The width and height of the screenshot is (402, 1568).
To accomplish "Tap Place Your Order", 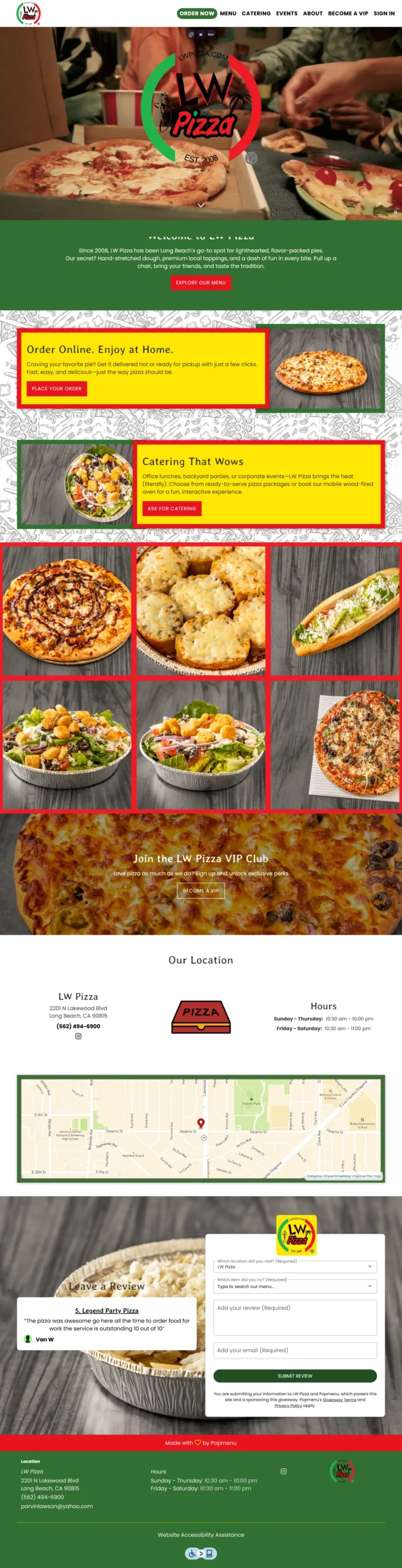I will 56,388.
